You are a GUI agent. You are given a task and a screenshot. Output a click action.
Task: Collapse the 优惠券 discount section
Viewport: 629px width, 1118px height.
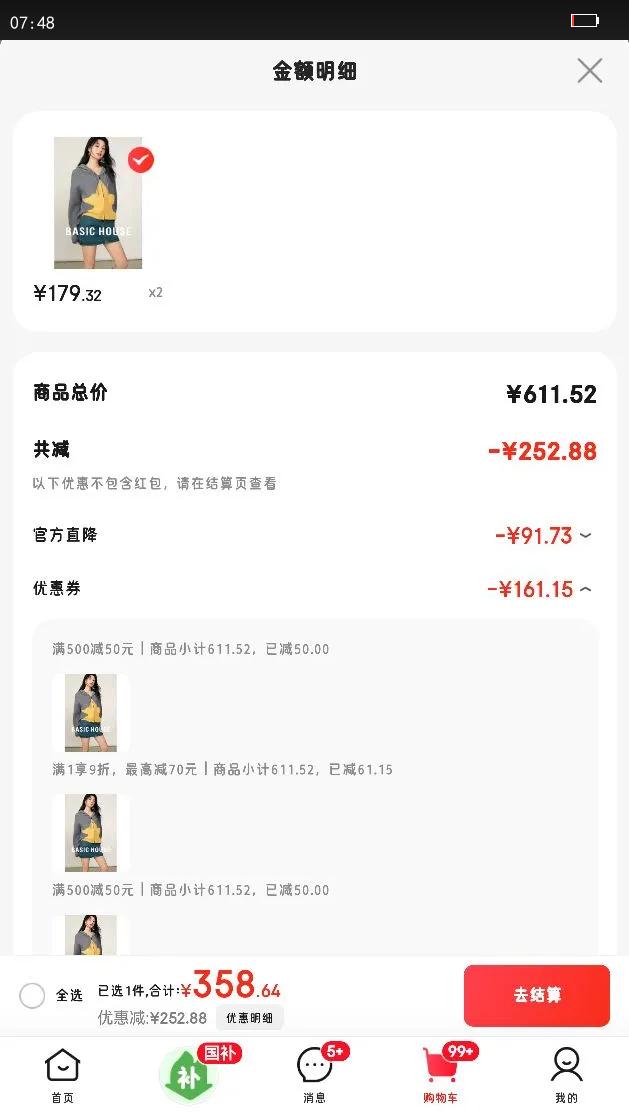click(585, 589)
